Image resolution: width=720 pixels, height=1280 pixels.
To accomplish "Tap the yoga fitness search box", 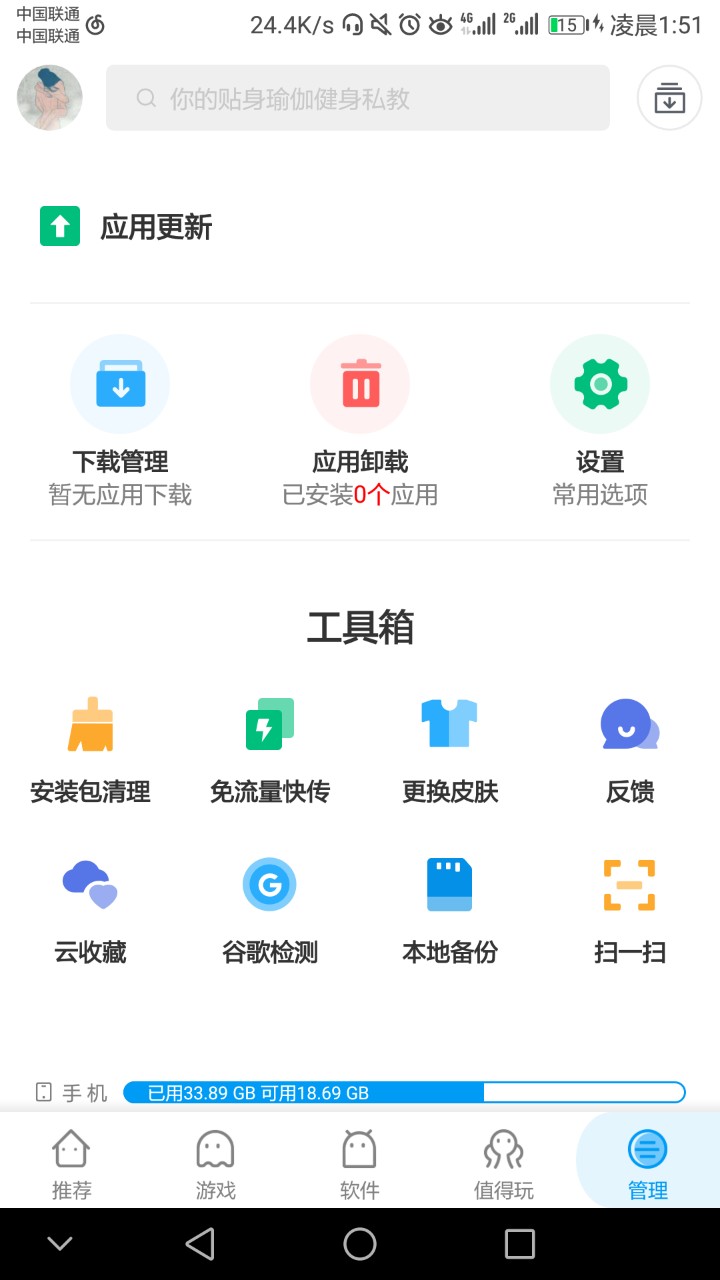I will (x=357, y=98).
